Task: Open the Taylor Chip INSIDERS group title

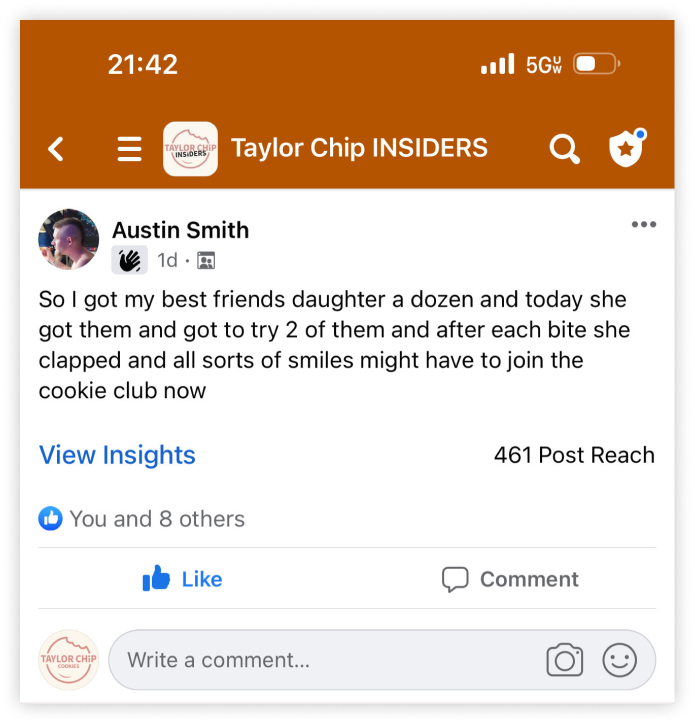Action: coord(358,149)
